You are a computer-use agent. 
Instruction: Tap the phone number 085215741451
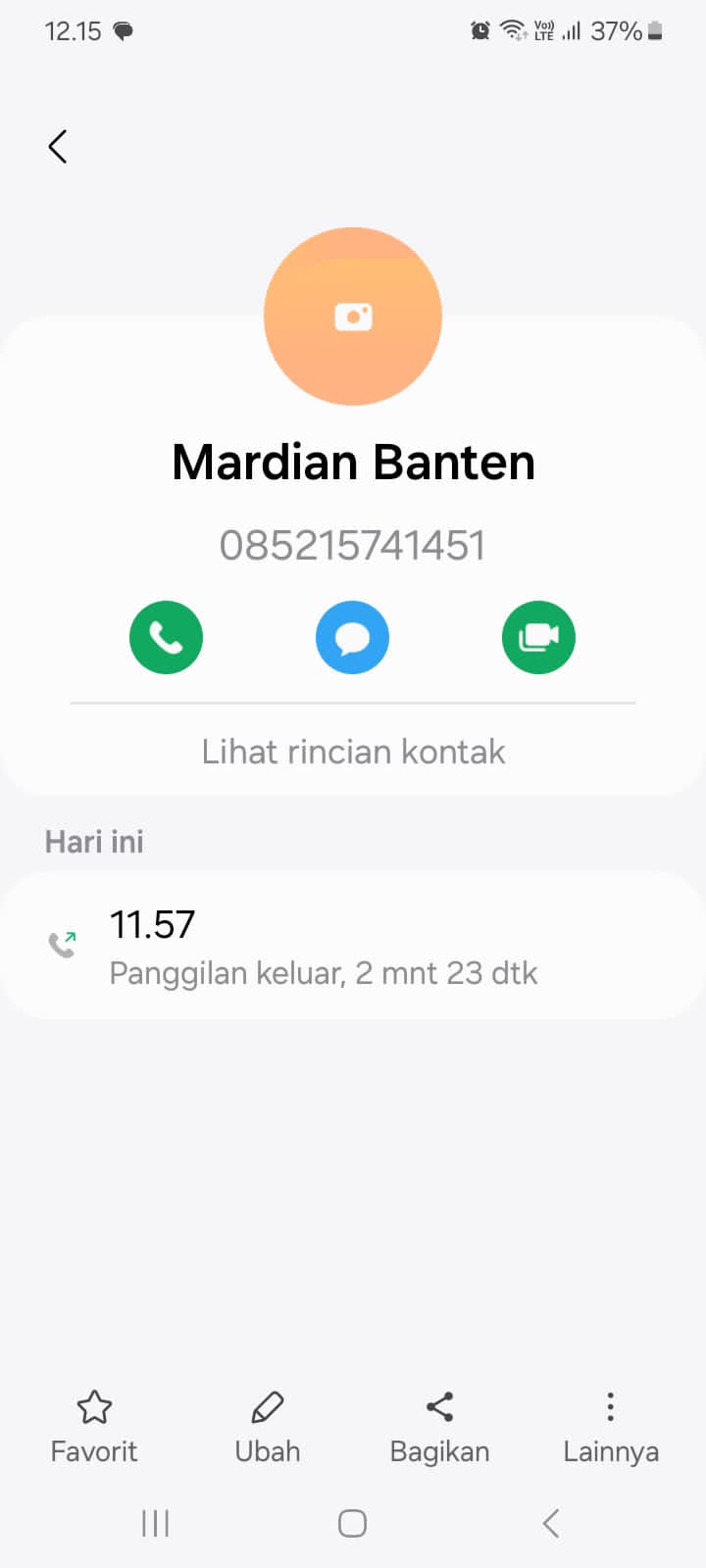tap(352, 545)
